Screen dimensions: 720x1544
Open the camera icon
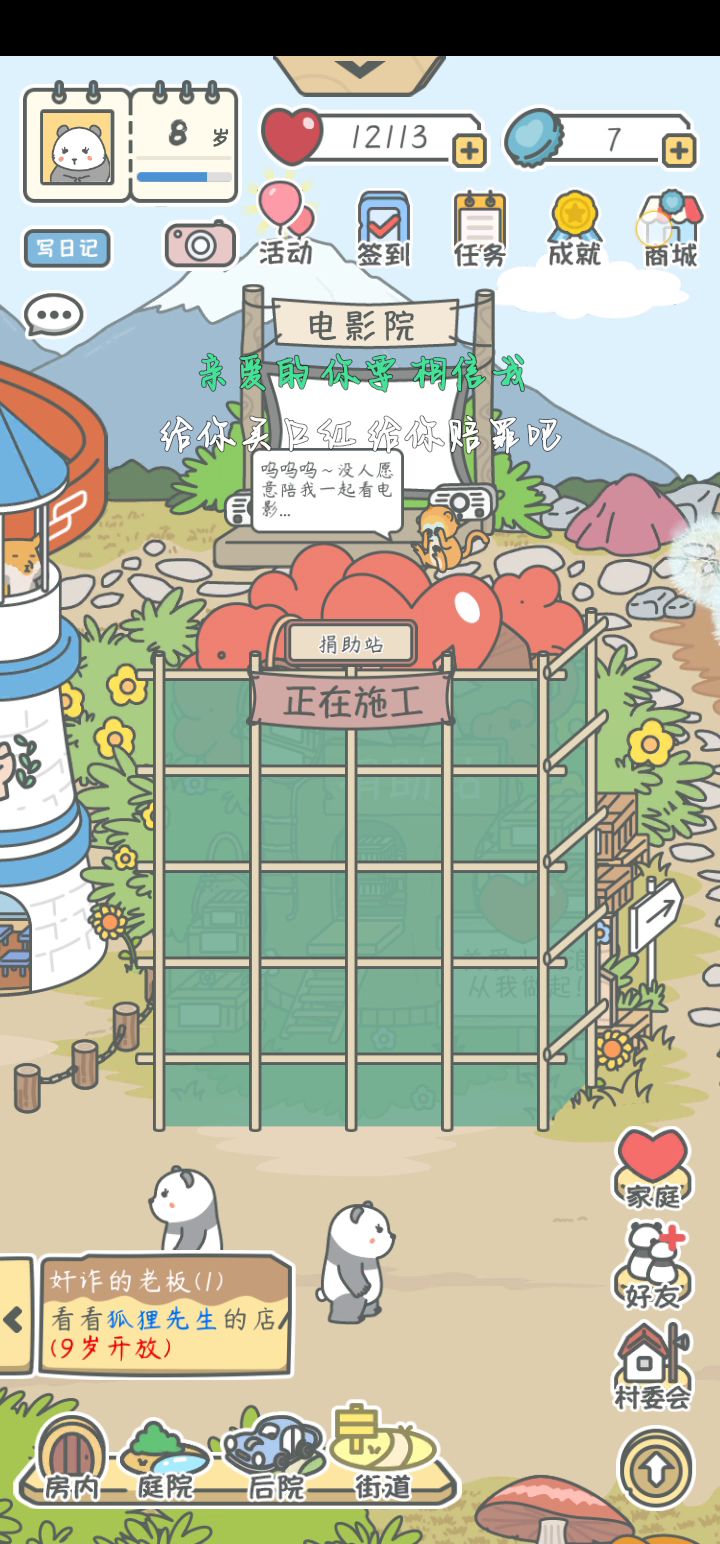point(200,244)
